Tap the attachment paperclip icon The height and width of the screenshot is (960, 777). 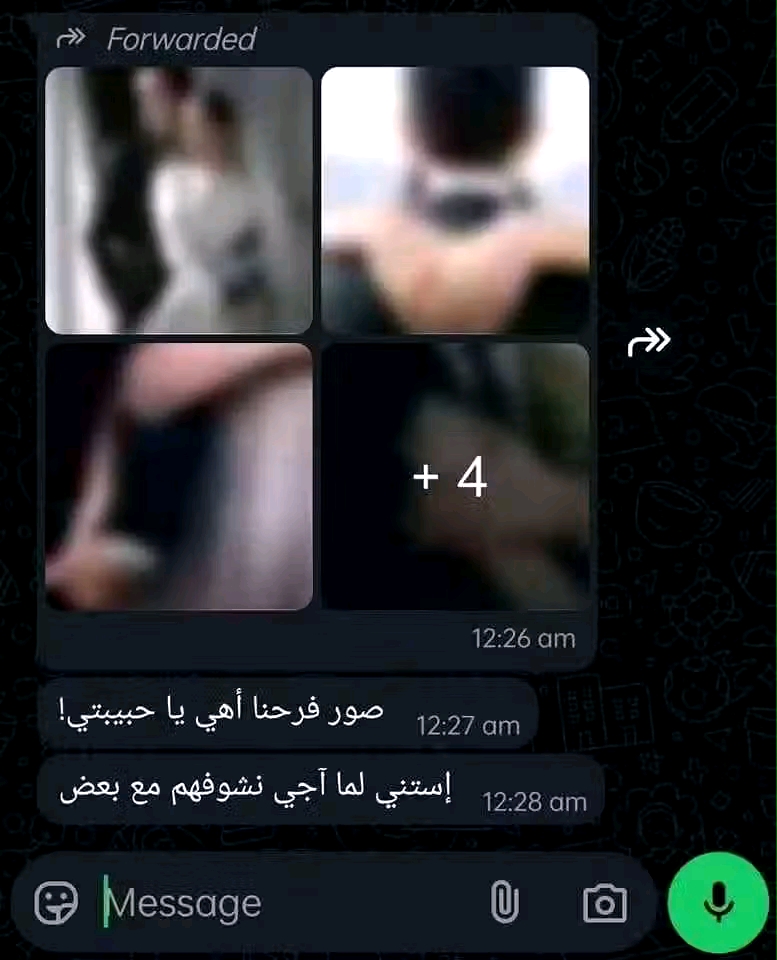pyautogui.click(x=503, y=903)
